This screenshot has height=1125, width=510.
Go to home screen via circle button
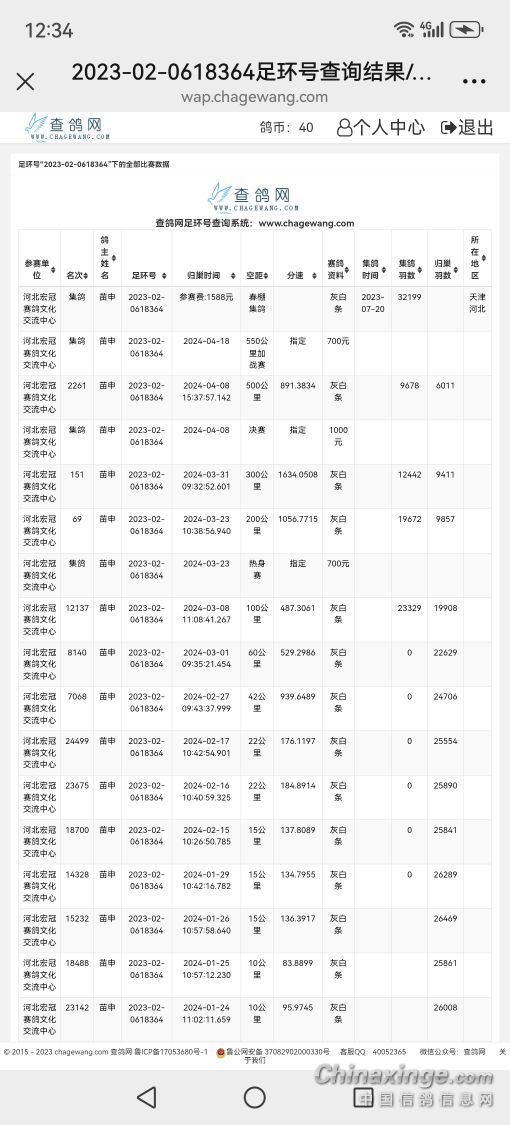255,1097
